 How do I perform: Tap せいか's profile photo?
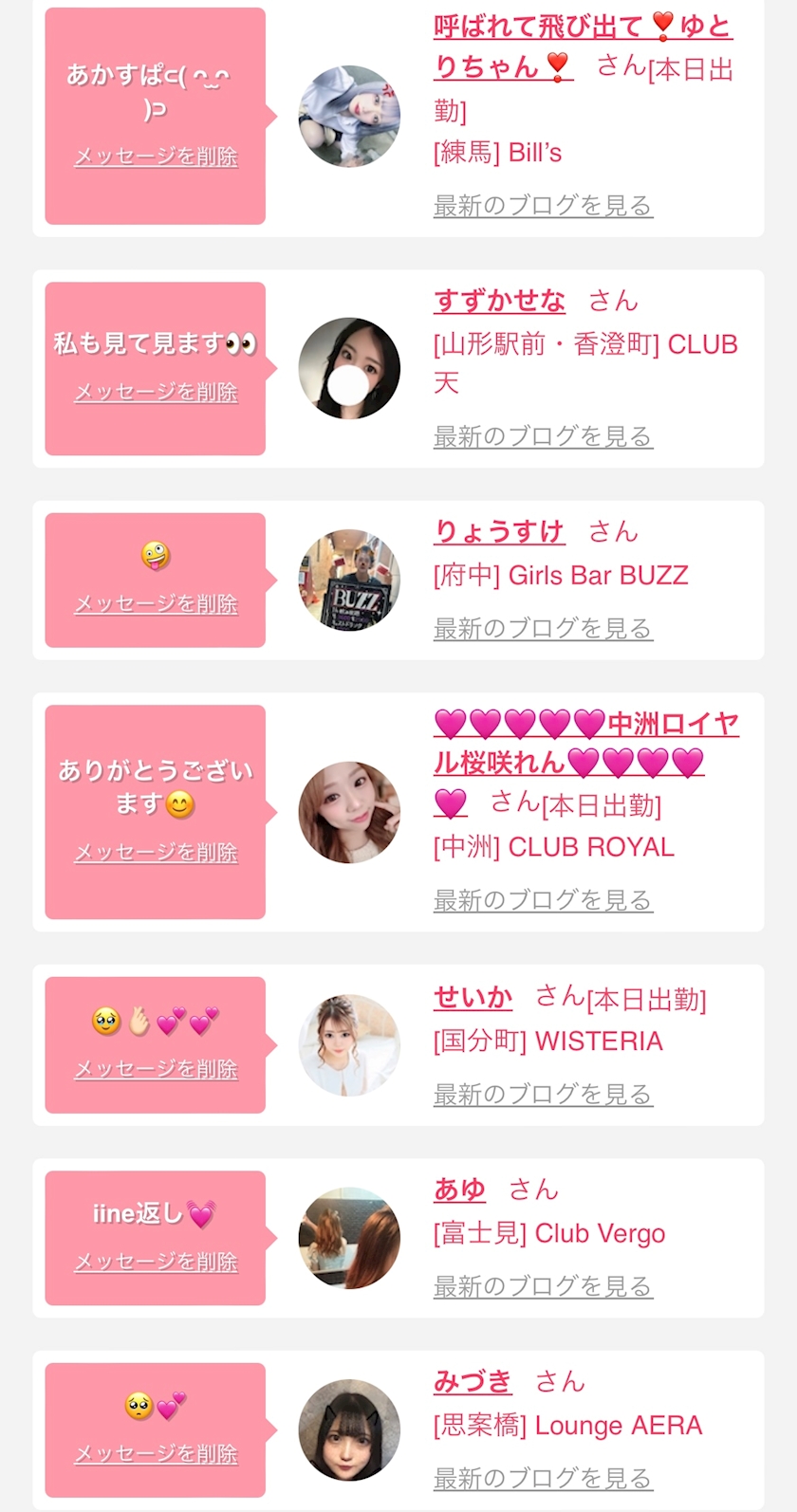point(349,1045)
